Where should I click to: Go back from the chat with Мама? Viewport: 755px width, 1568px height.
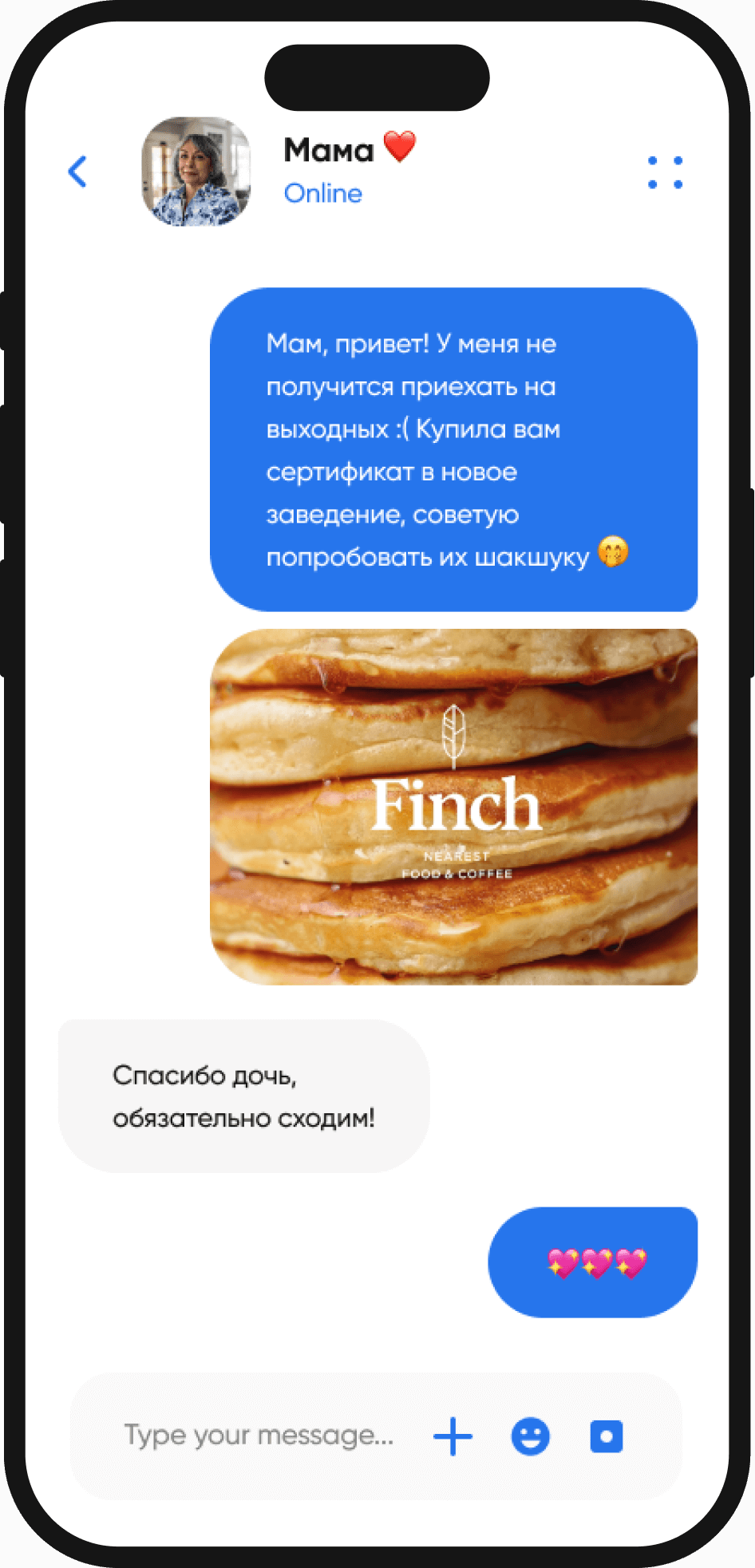77,172
